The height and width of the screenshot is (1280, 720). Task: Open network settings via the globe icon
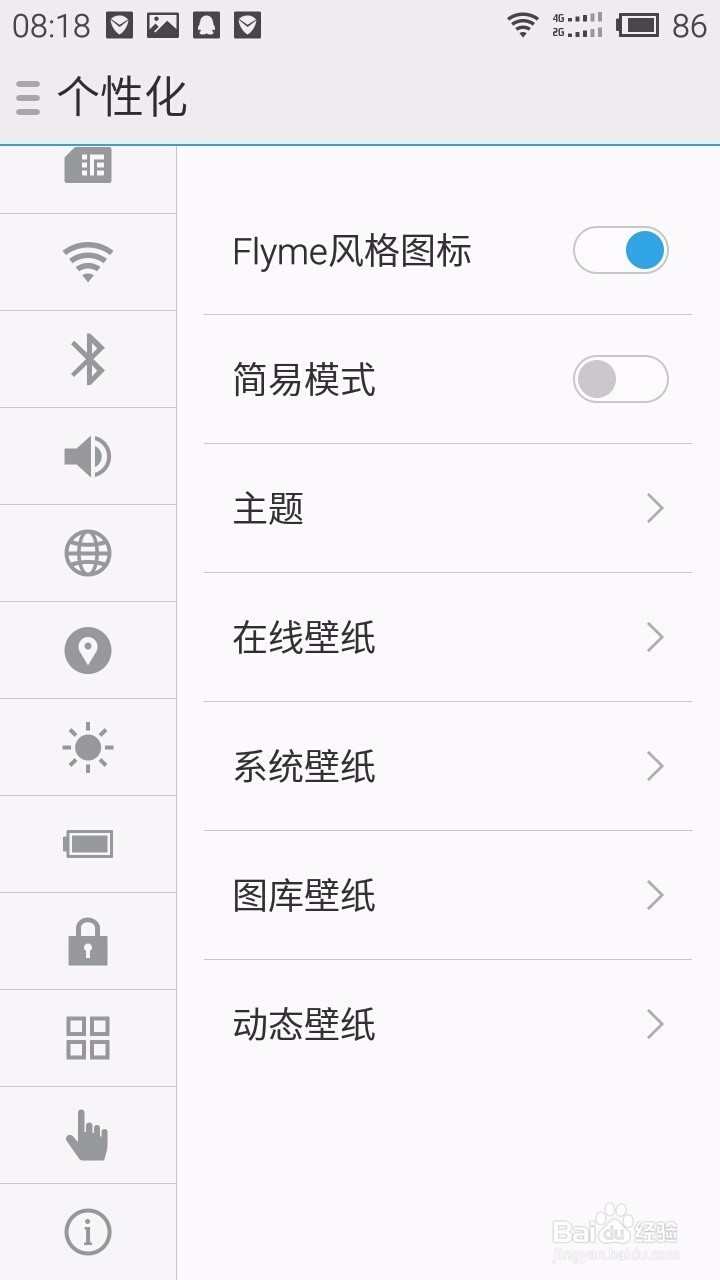click(88, 552)
